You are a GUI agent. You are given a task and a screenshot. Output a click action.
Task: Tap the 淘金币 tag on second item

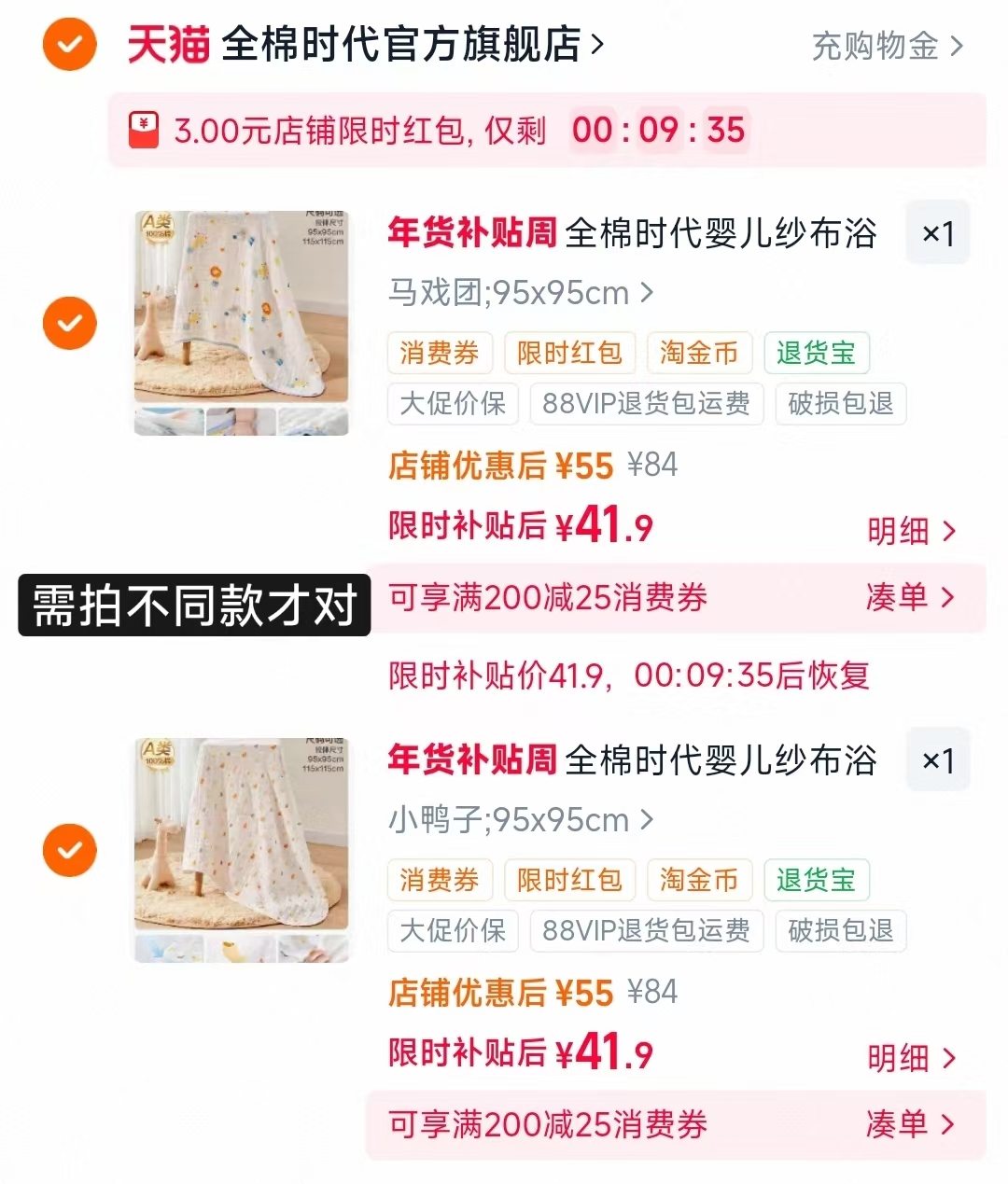(699, 880)
